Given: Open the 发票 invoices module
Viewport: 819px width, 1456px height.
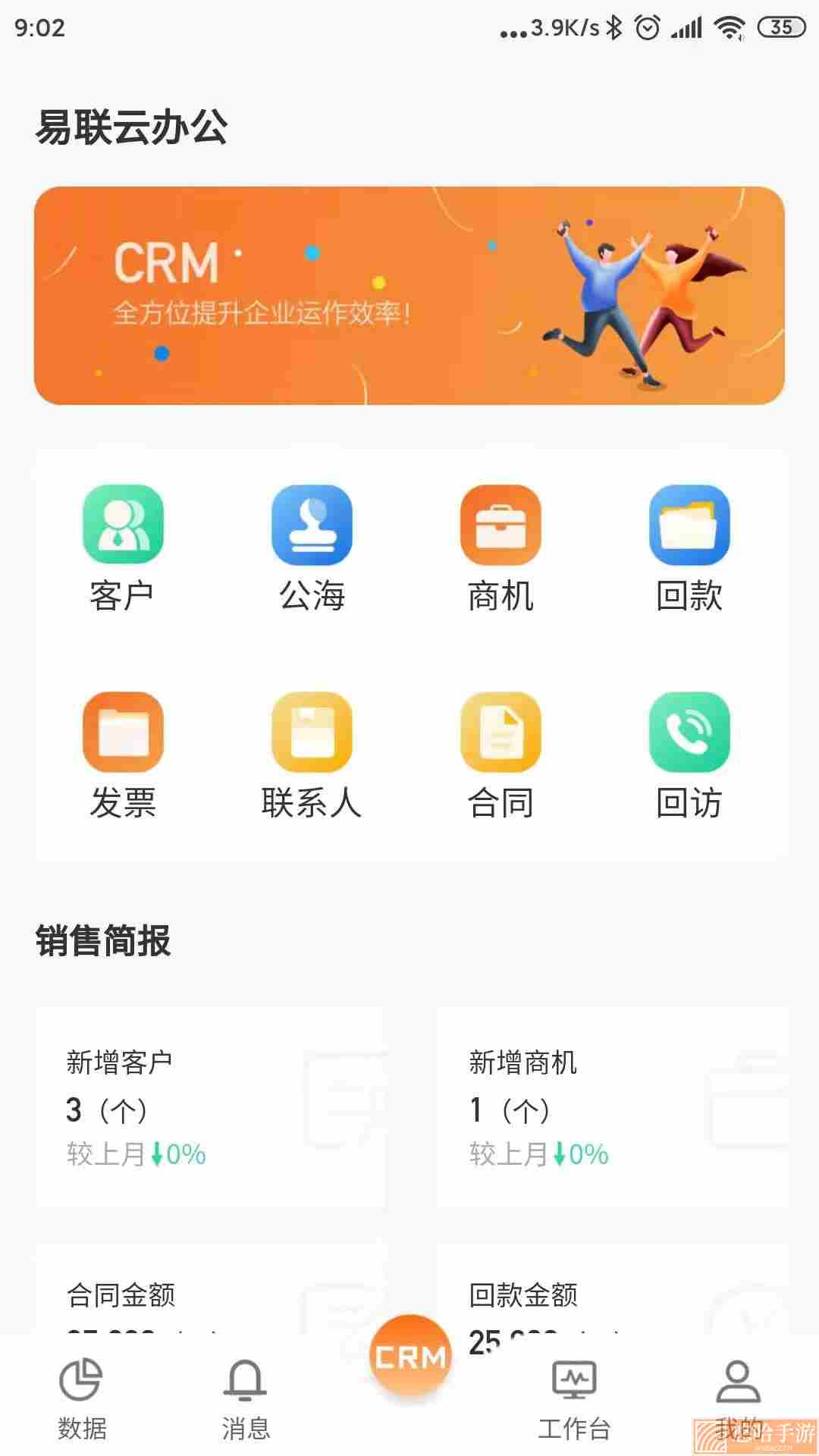Looking at the screenshot, I should click(x=123, y=756).
